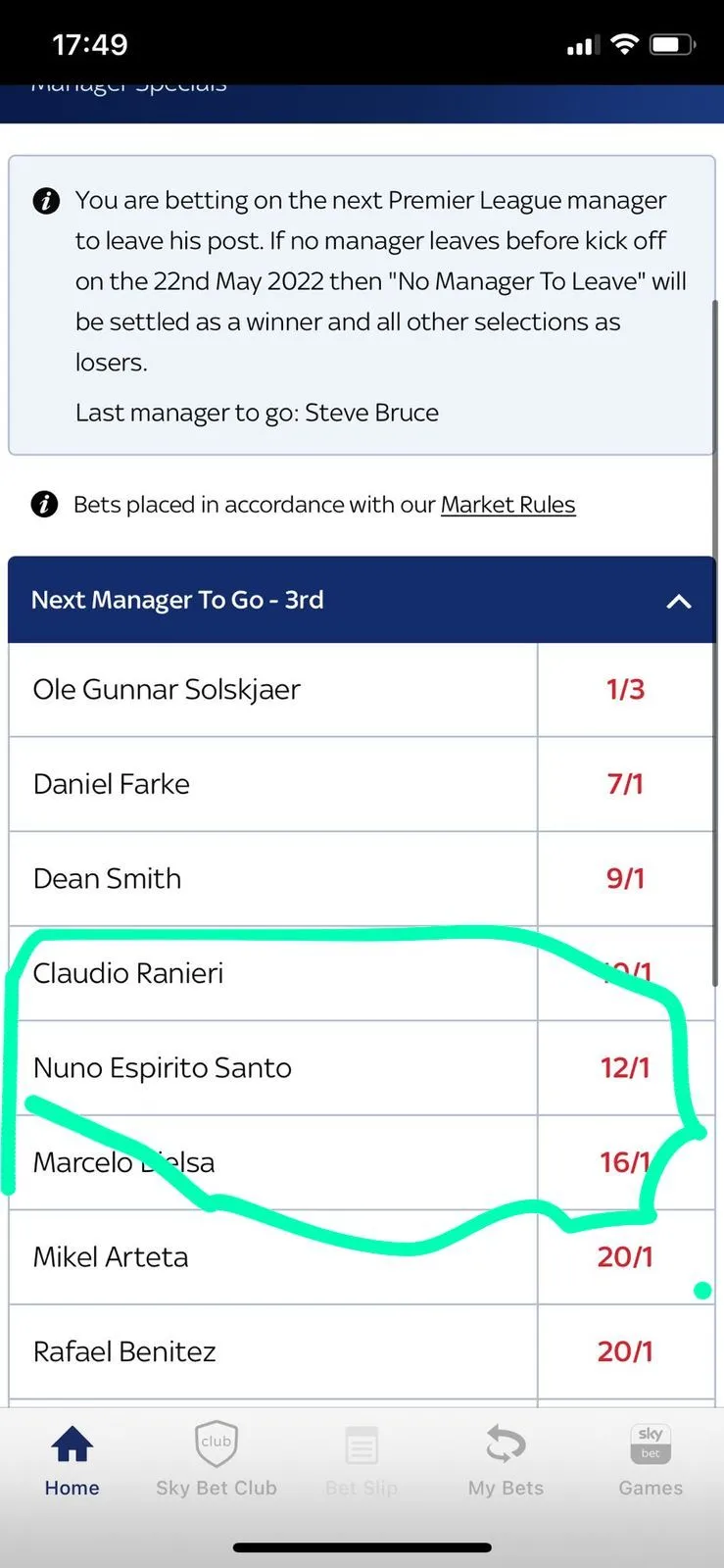
Task: Back Mikel Arteta at 20/1
Action: 625,1257
